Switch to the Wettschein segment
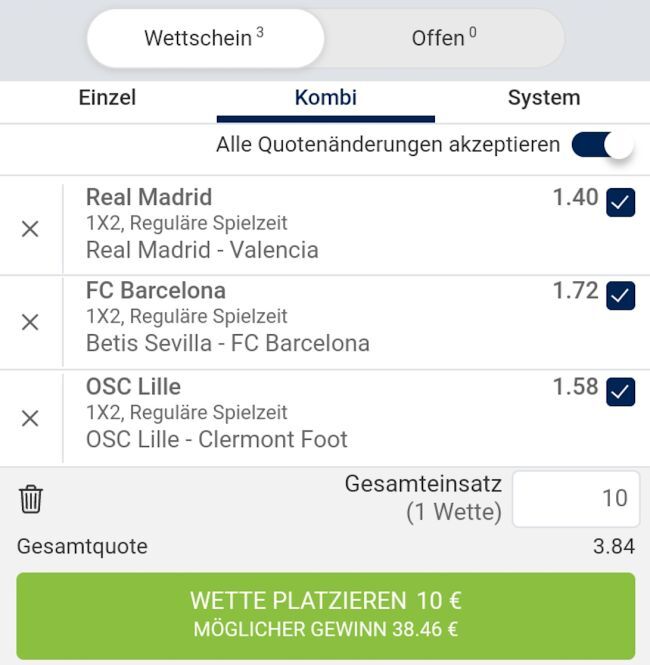The height and width of the screenshot is (665, 650). click(x=205, y=39)
